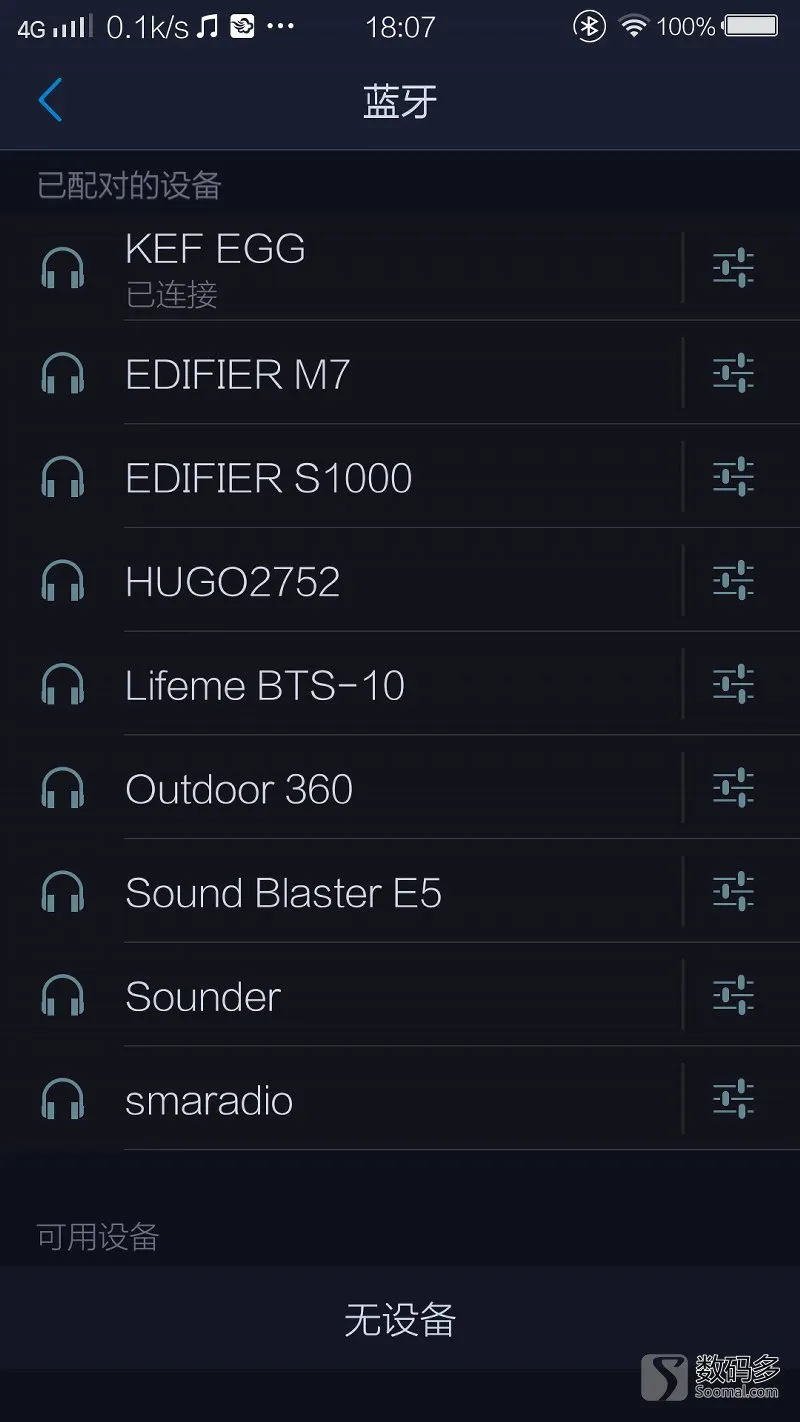Select the Outdoor 360 device
800x1422 pixels.
(x=340, y=788)
